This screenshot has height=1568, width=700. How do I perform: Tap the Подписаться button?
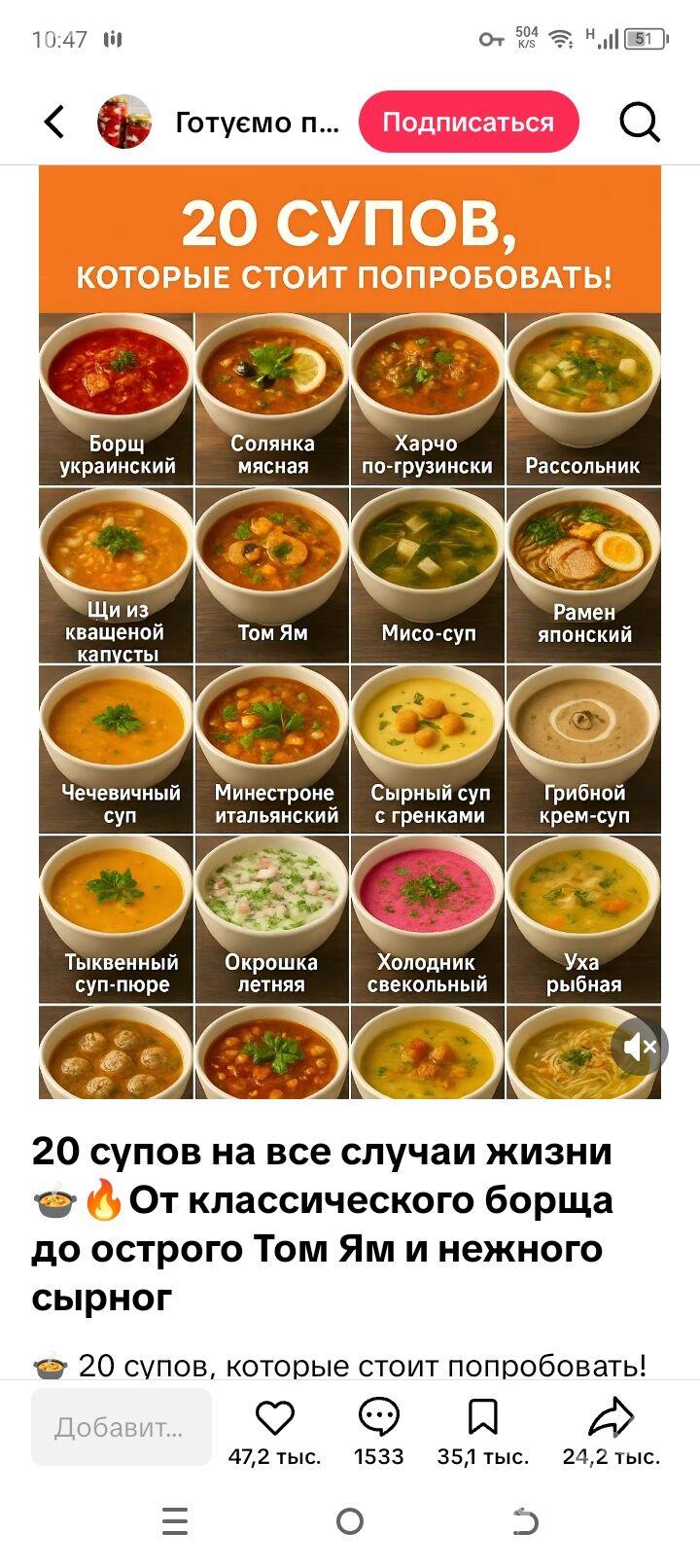click(x=469, y=123)
